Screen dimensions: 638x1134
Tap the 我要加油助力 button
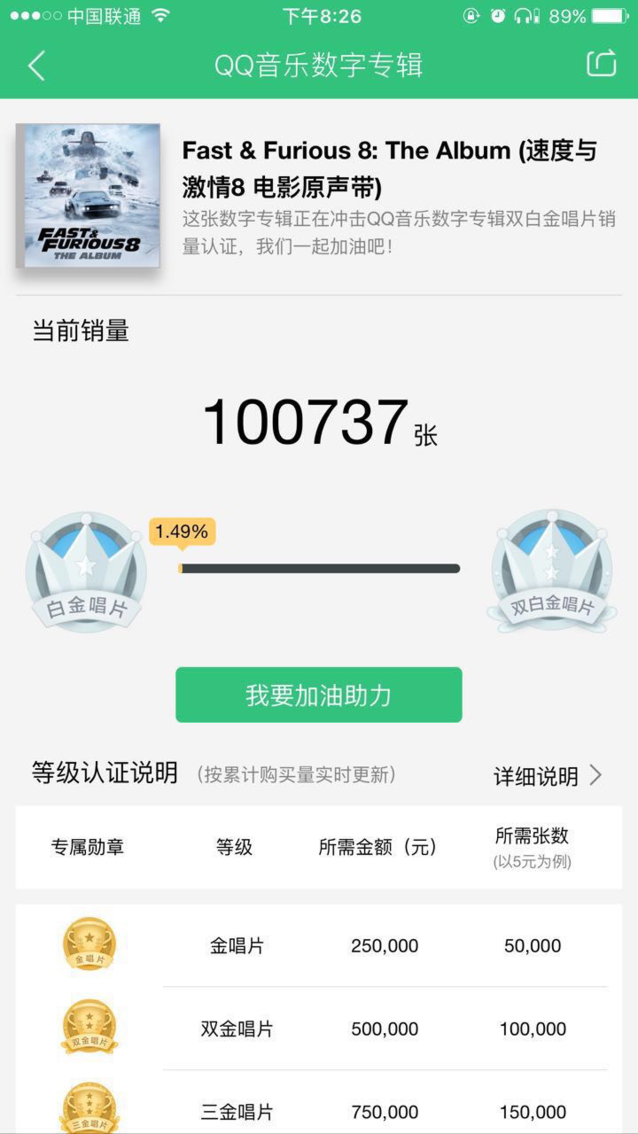(x=319, y=695)
